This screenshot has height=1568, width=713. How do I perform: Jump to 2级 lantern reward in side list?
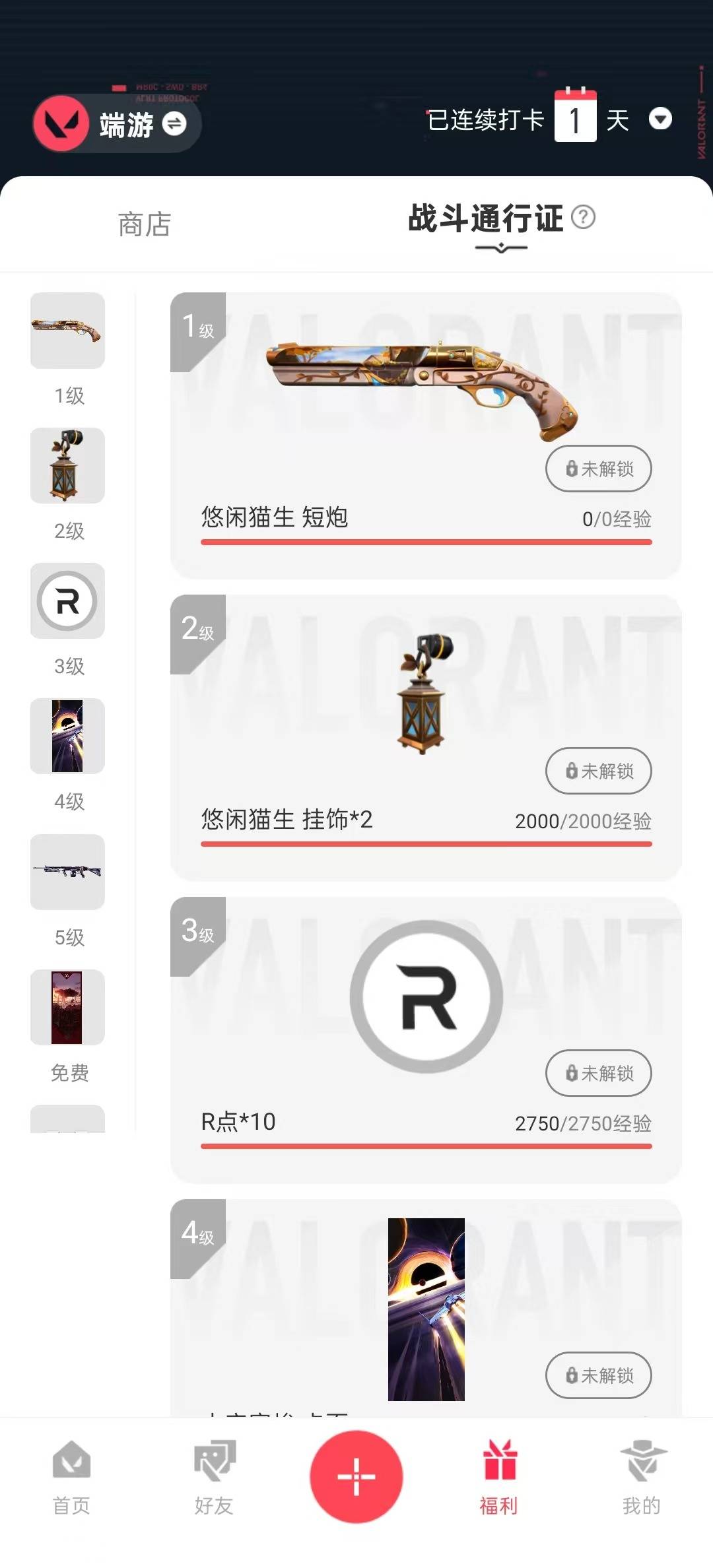point(67,466)
